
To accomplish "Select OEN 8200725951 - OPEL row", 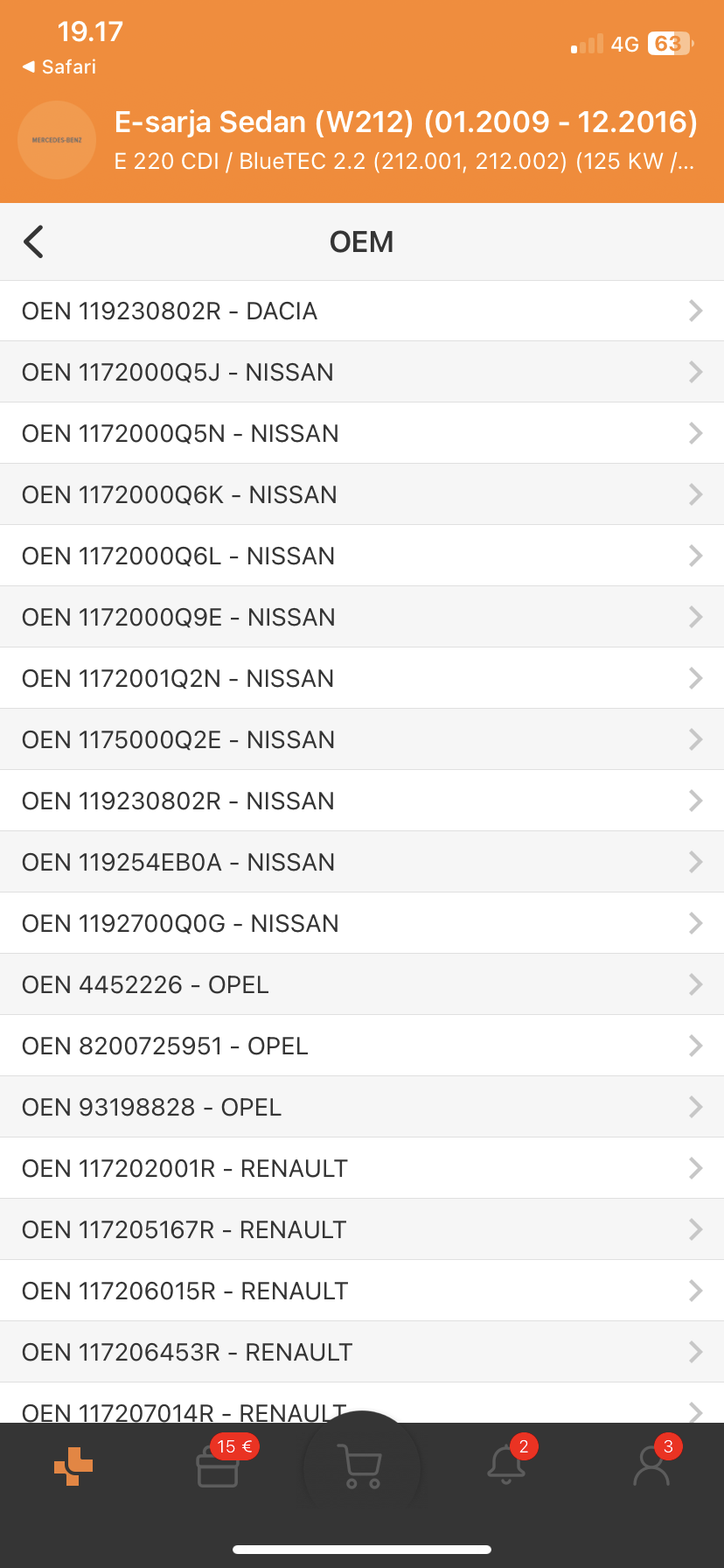I will tap(362, 1046).
